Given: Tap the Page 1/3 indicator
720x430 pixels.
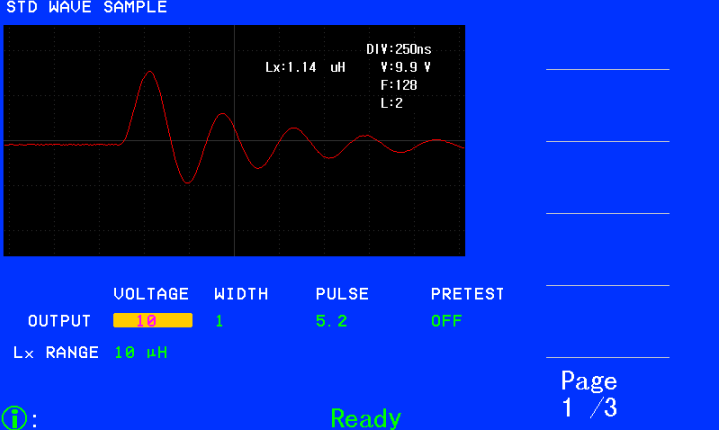Looking at the screenshot, I should [590, 394].
